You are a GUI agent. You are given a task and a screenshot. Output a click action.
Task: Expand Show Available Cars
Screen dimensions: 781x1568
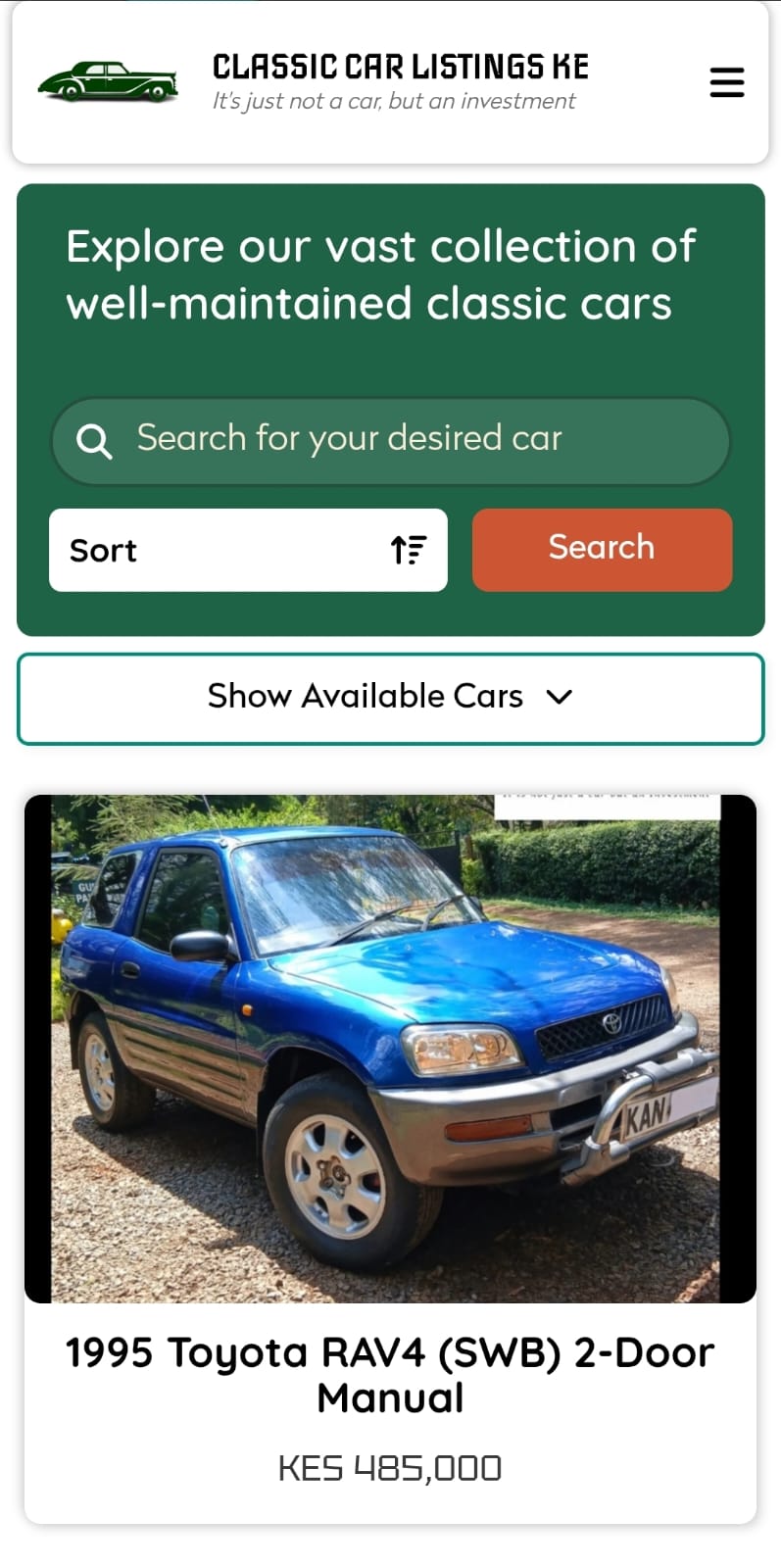tap(390, 698)
